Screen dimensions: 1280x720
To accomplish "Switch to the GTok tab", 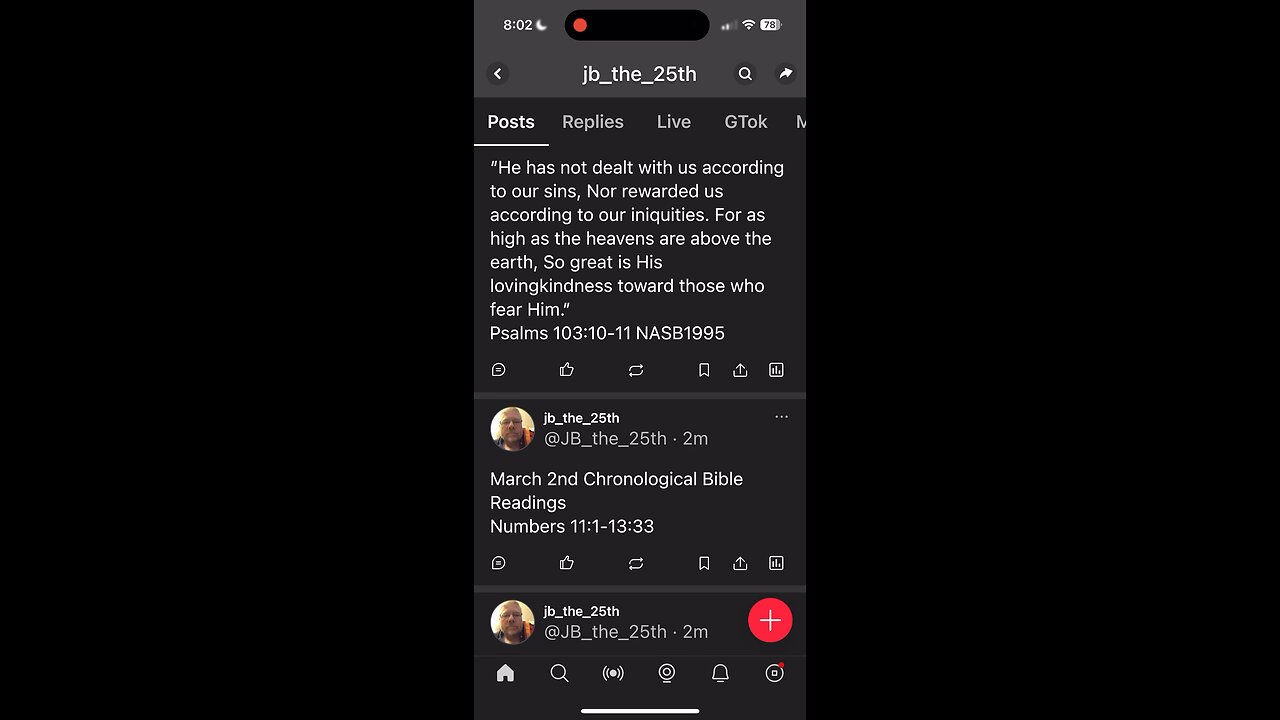I will click(745, 122).
